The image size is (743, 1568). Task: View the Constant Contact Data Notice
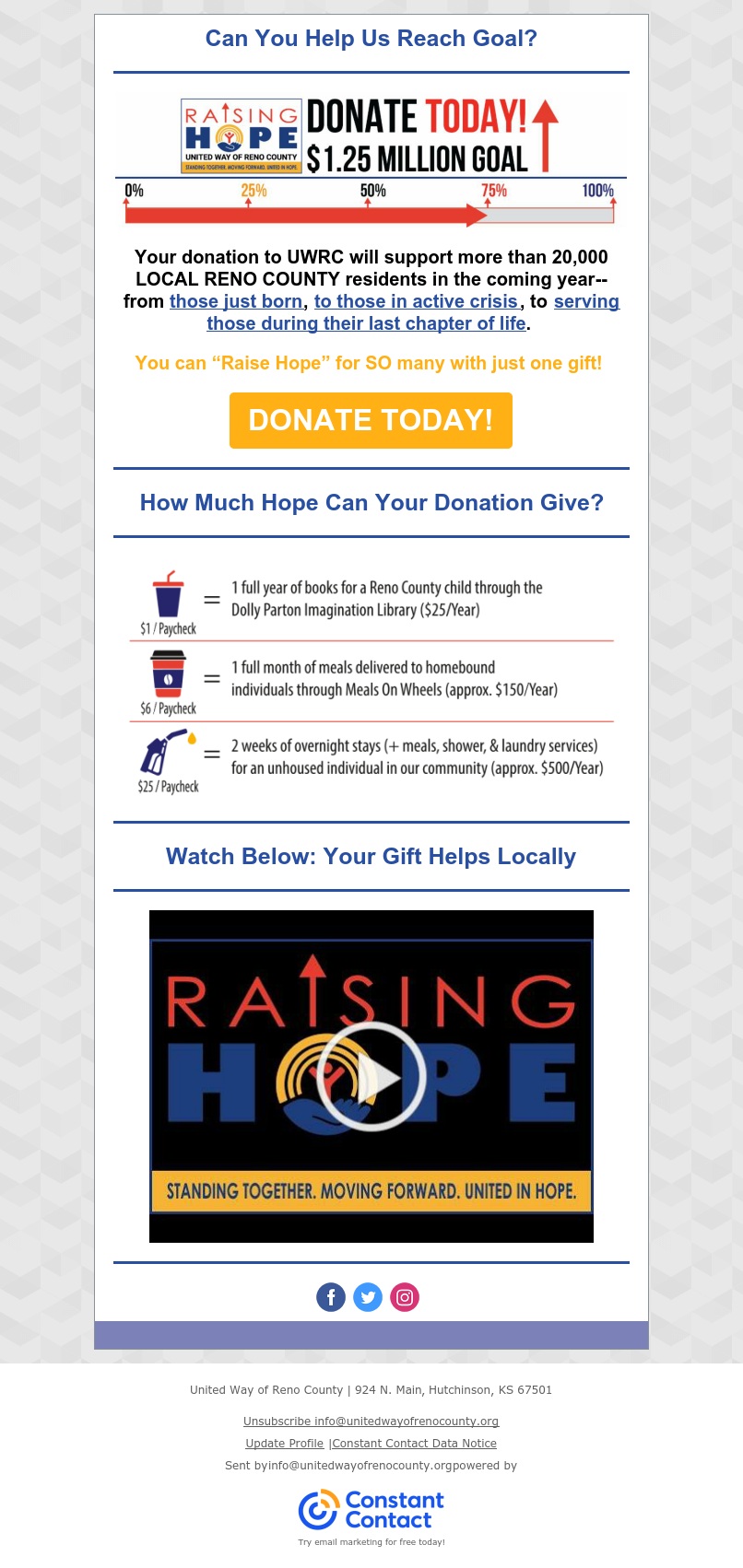[414, 1444]
